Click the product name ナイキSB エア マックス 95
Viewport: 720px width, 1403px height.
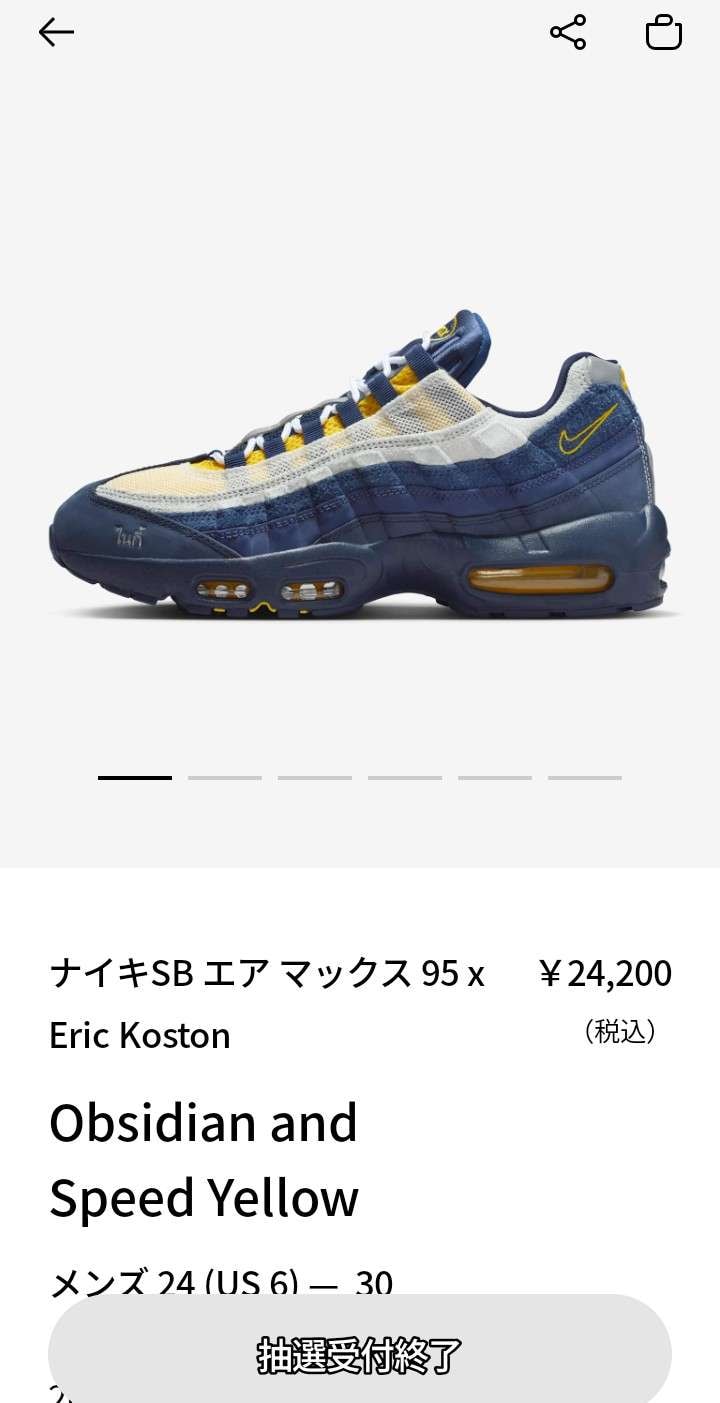point(267,972)
